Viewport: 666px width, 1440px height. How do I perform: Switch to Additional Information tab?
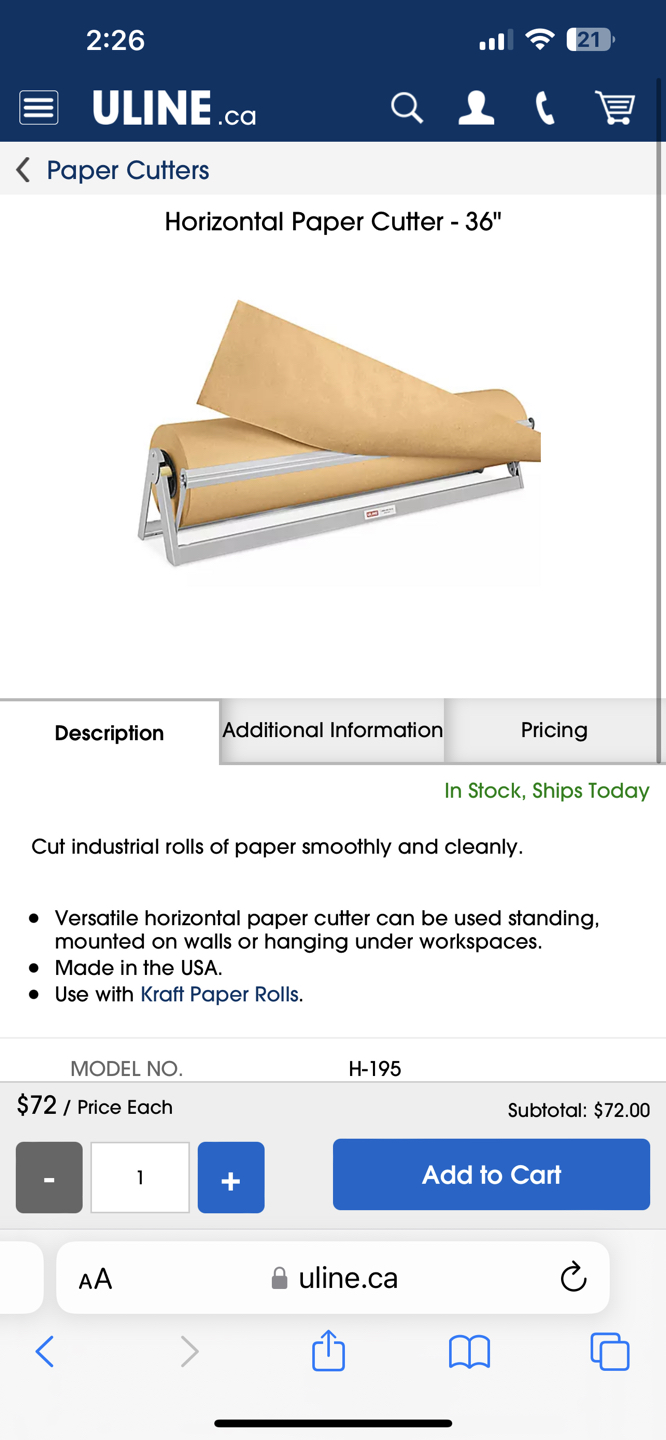click(332, 730)
